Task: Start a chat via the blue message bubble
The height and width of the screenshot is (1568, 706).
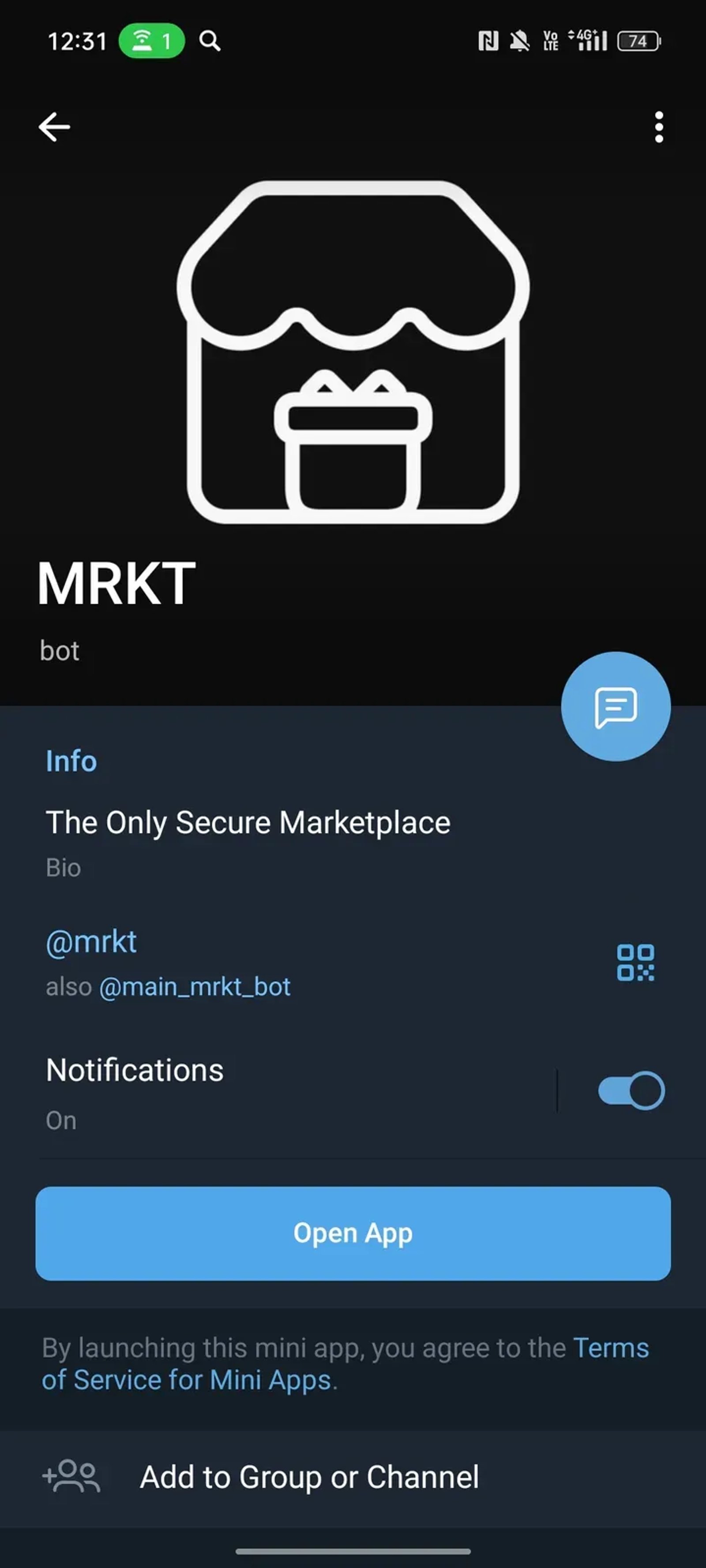Action: [x=616, y=706]
